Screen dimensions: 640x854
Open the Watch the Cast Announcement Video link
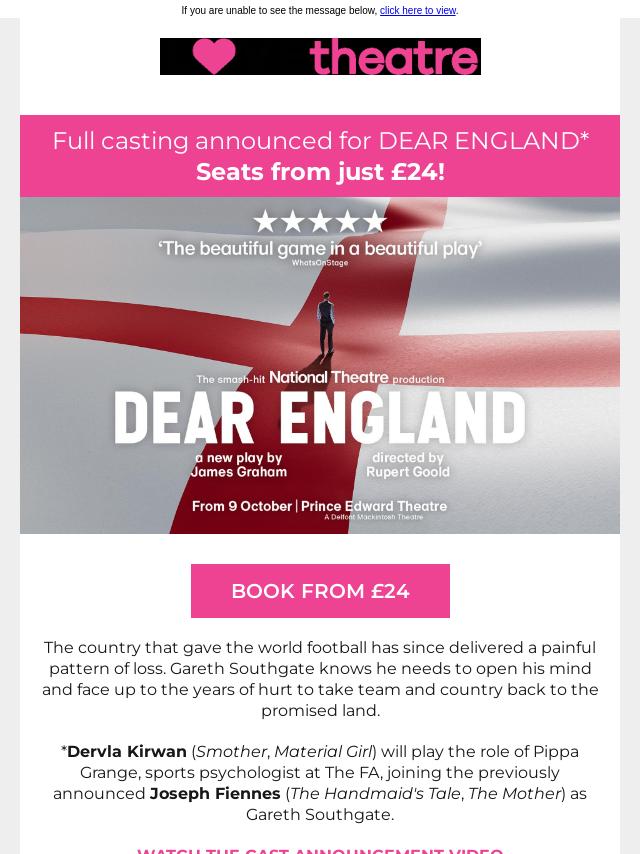320,850
